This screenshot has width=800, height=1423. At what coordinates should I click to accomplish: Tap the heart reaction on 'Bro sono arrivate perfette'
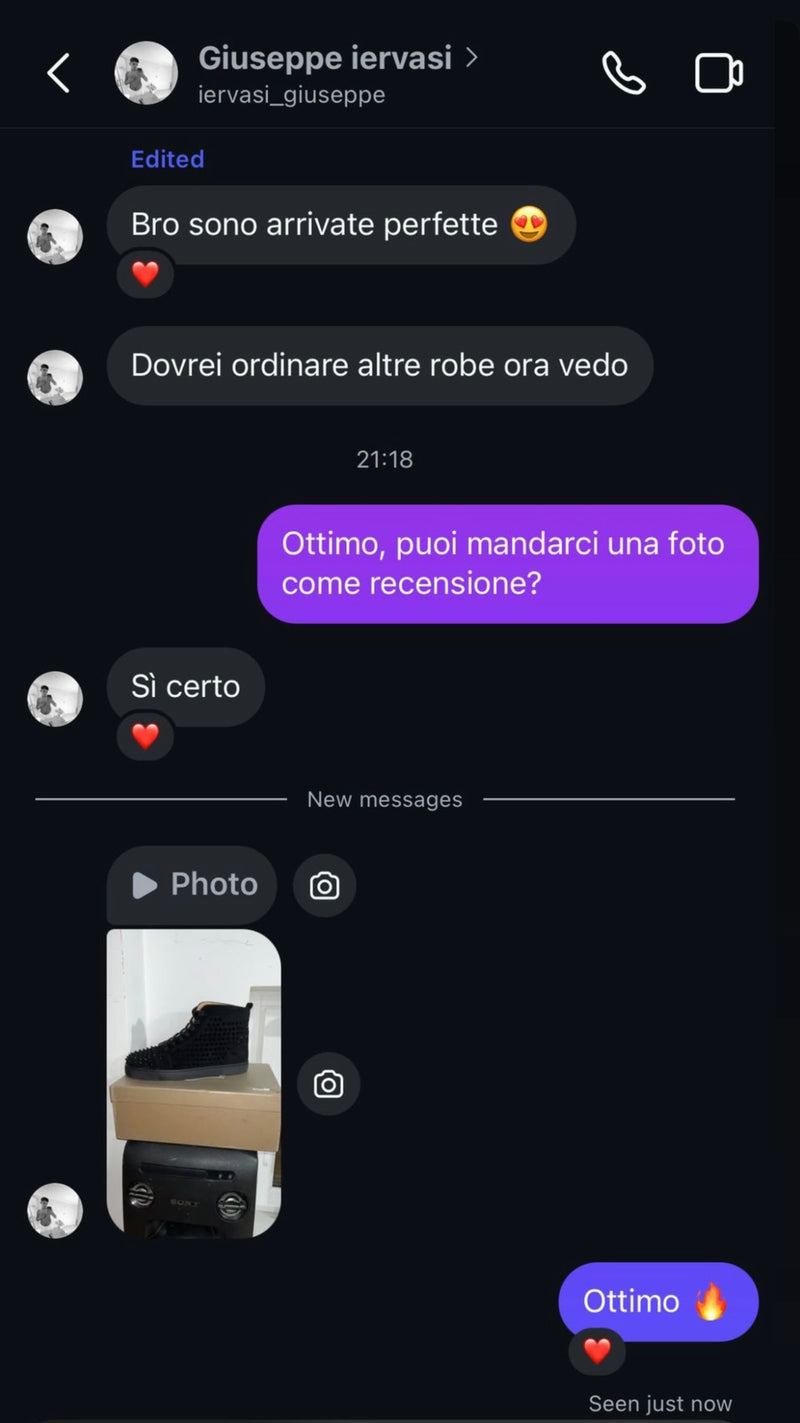145,274
